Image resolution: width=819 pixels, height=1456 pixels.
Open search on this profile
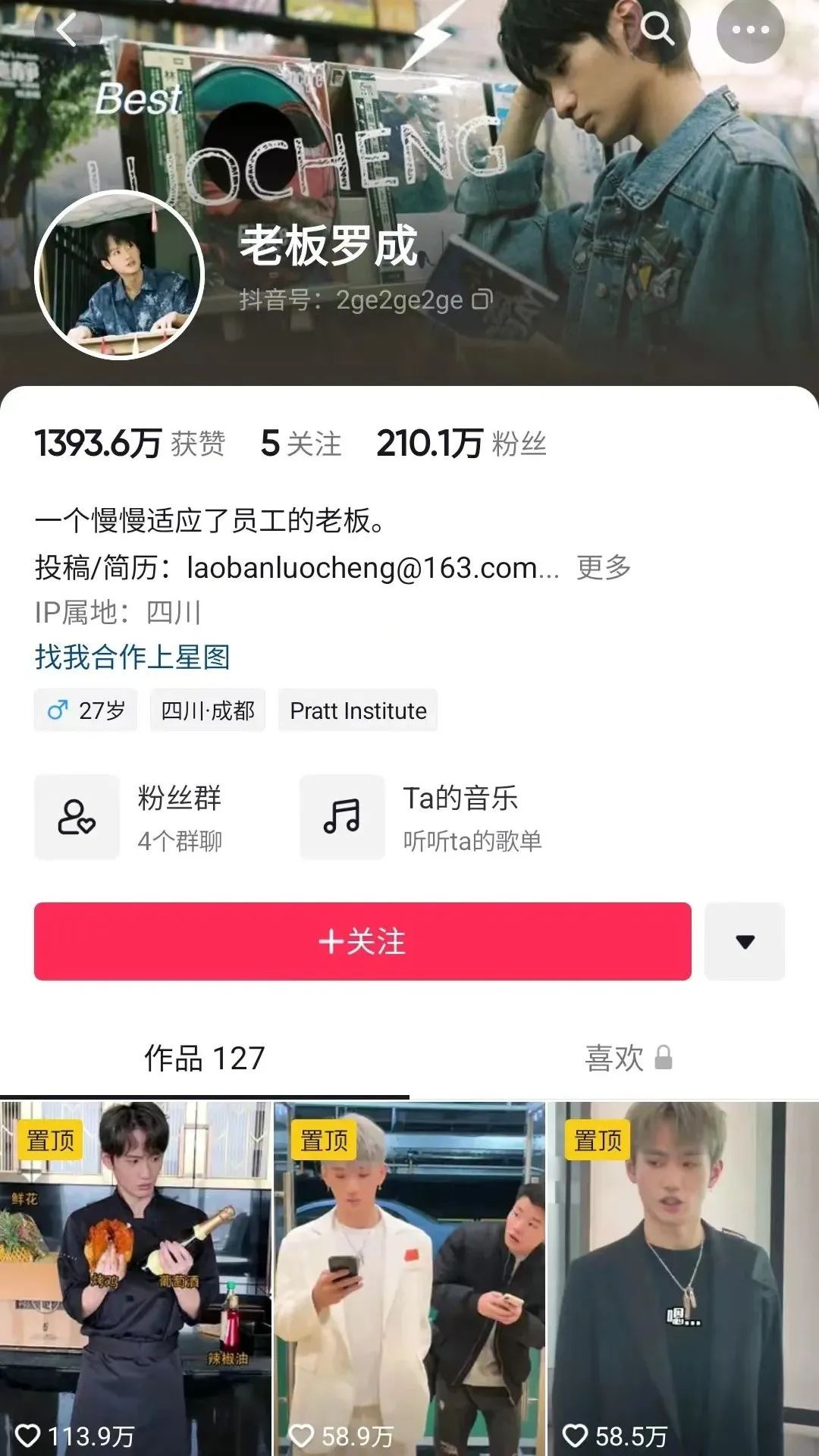pyautogui.click(x=657, y=30)
